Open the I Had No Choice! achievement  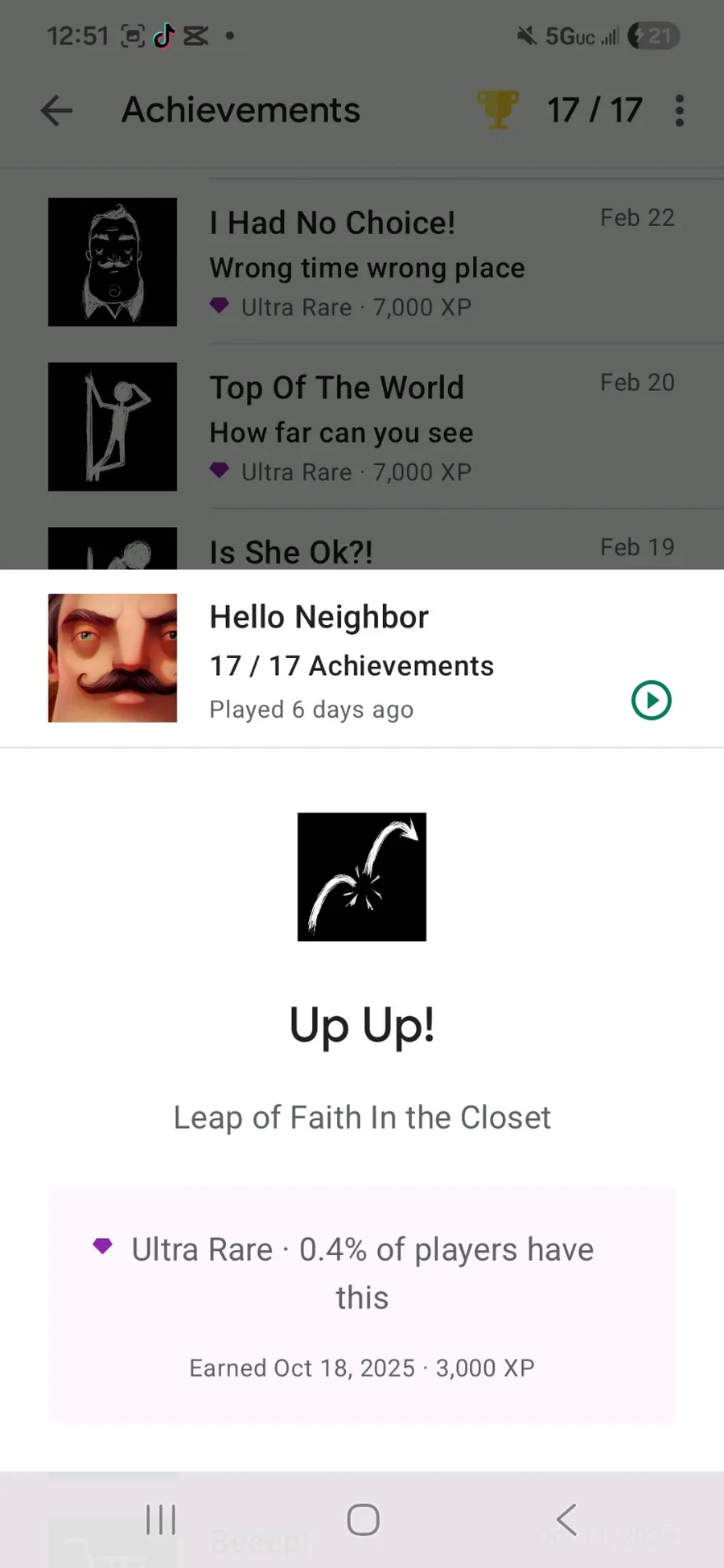[x=362, y=262]
